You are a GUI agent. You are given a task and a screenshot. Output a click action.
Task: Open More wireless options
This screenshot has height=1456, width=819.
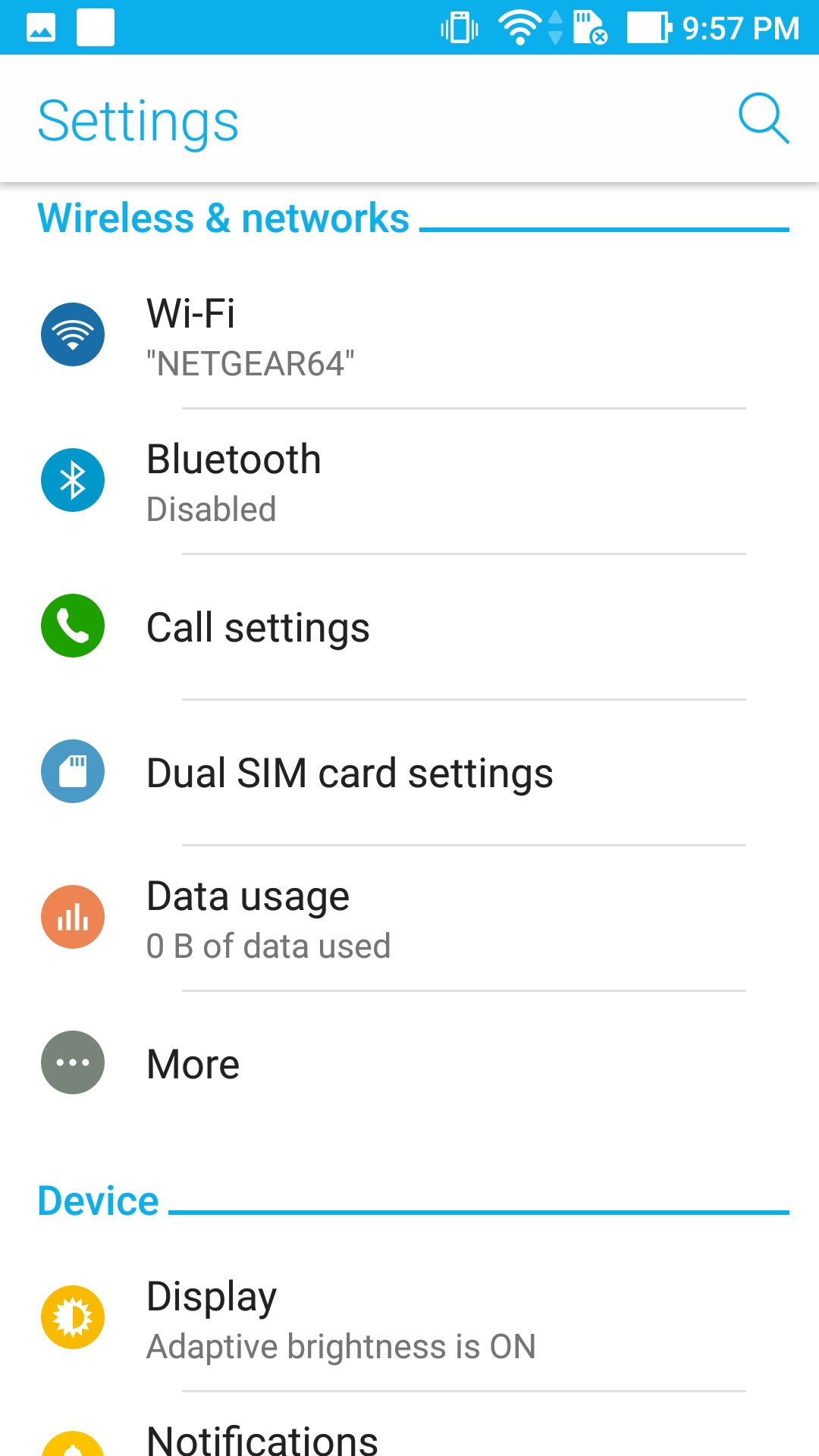(409, 1063)
